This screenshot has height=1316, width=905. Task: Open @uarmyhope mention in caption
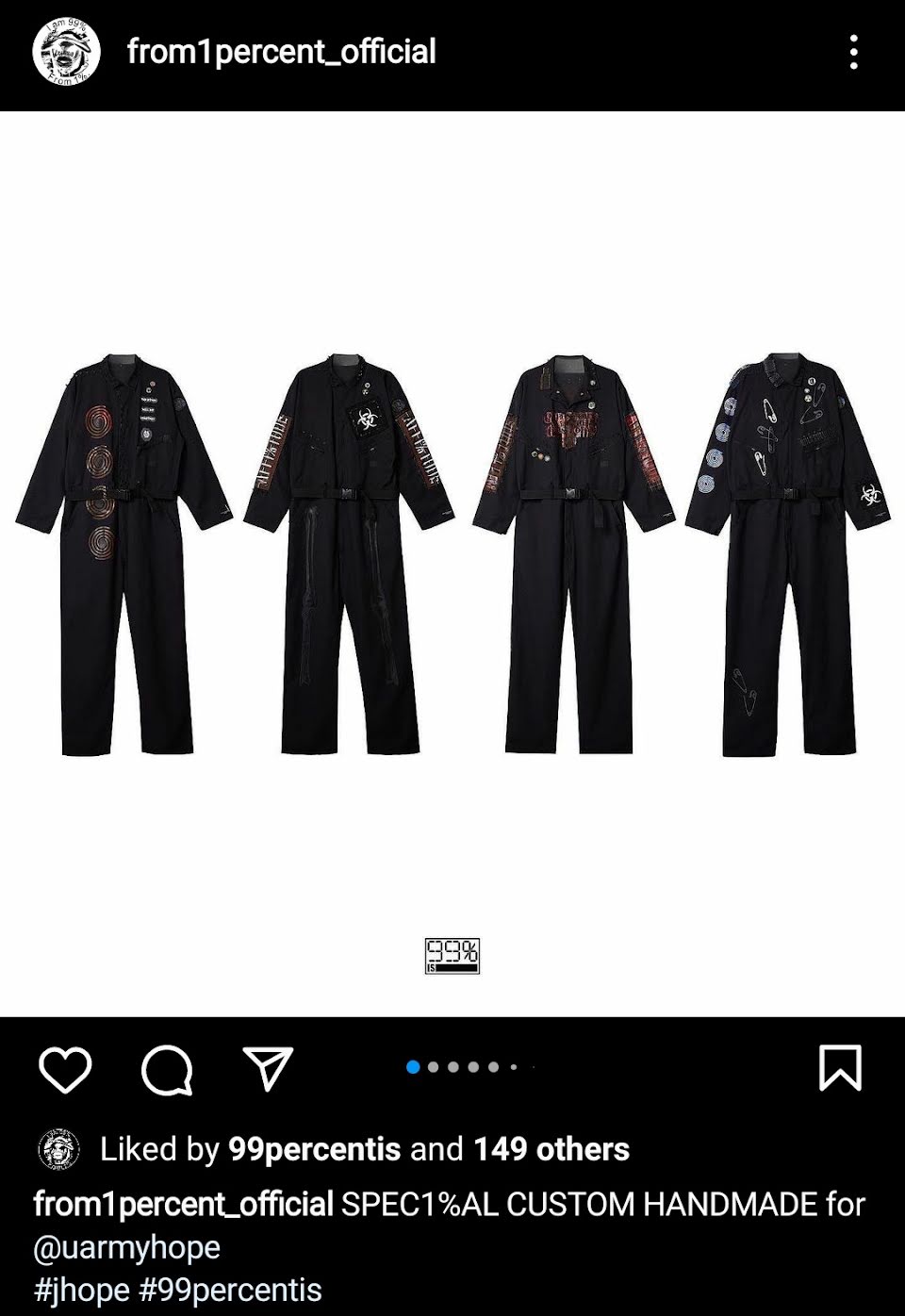click(x=127, y=1247)
